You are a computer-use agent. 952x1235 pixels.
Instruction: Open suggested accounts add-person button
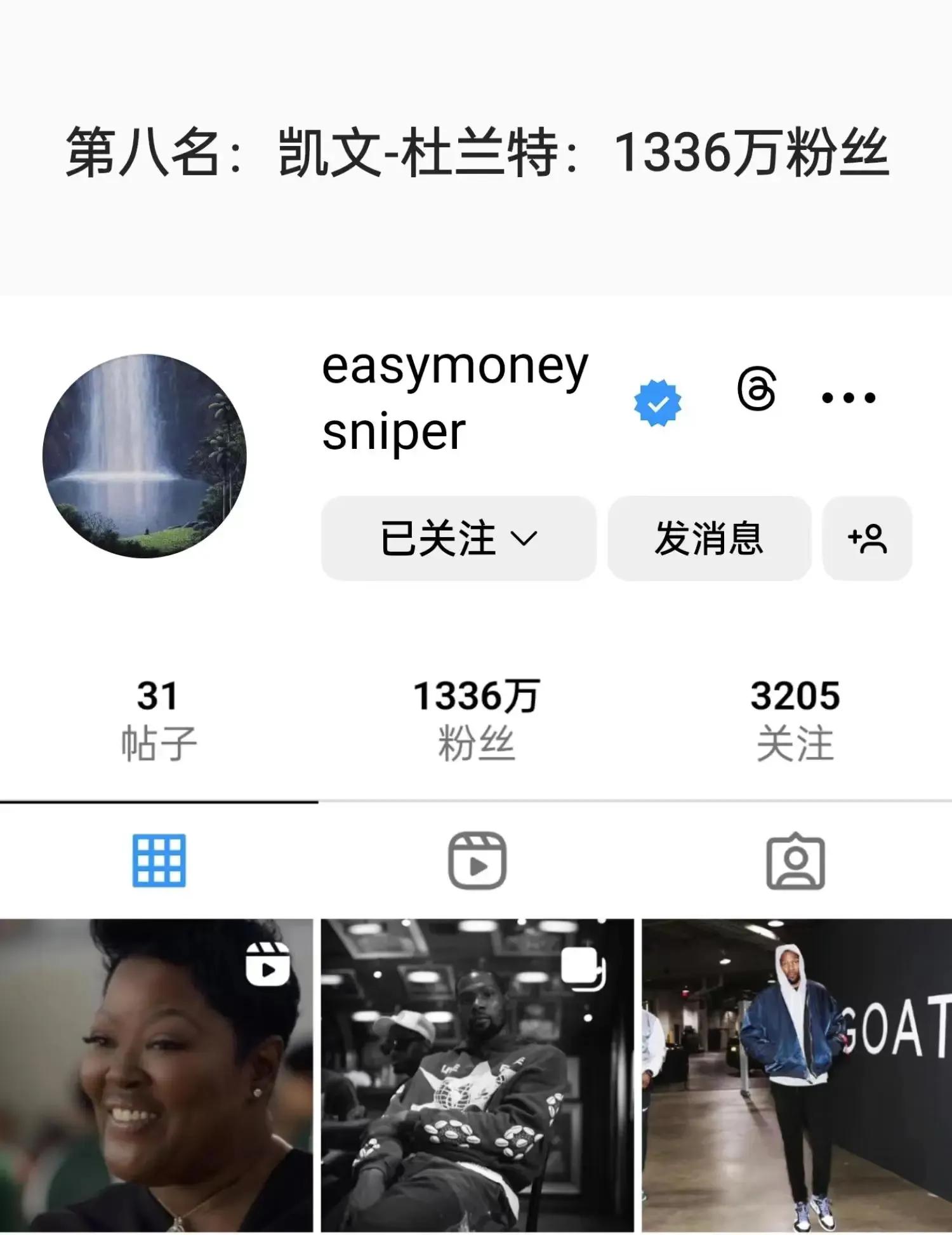[867, 538]
